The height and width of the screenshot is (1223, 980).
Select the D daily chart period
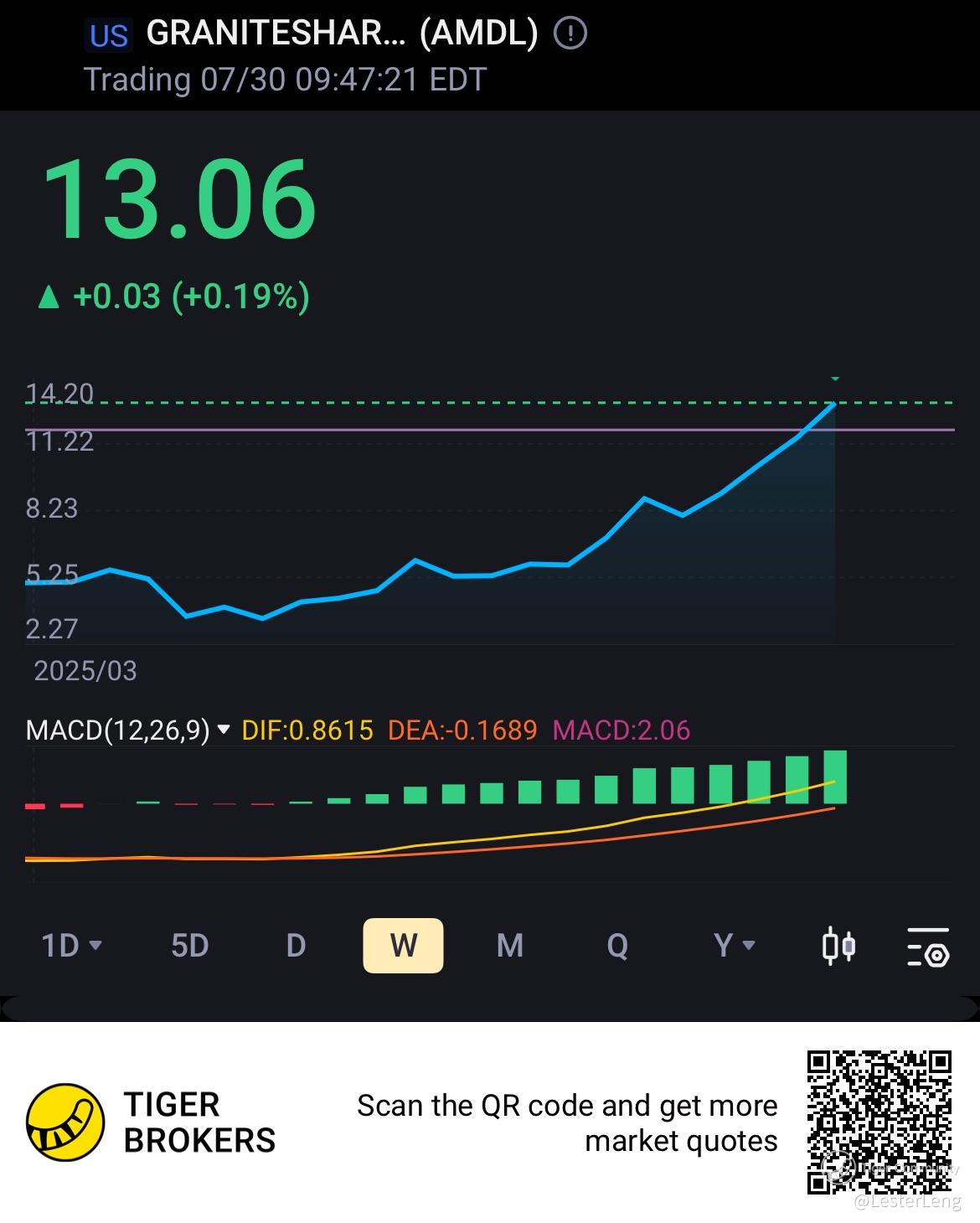(x=296, y=946)
